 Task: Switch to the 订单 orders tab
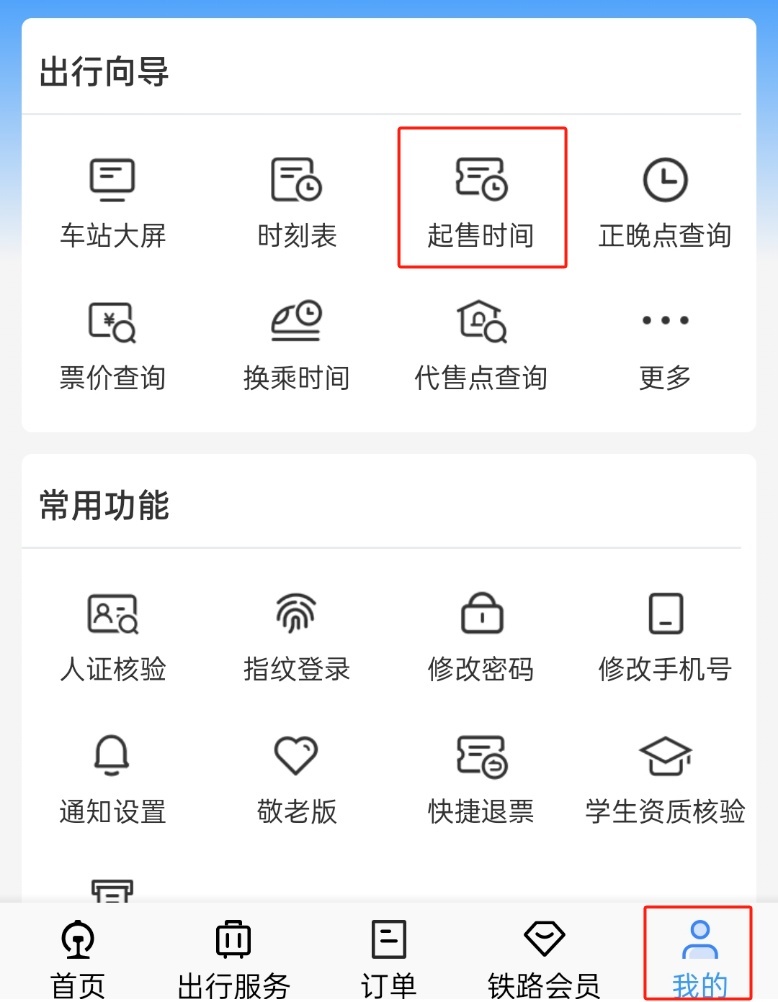[388, 957]
